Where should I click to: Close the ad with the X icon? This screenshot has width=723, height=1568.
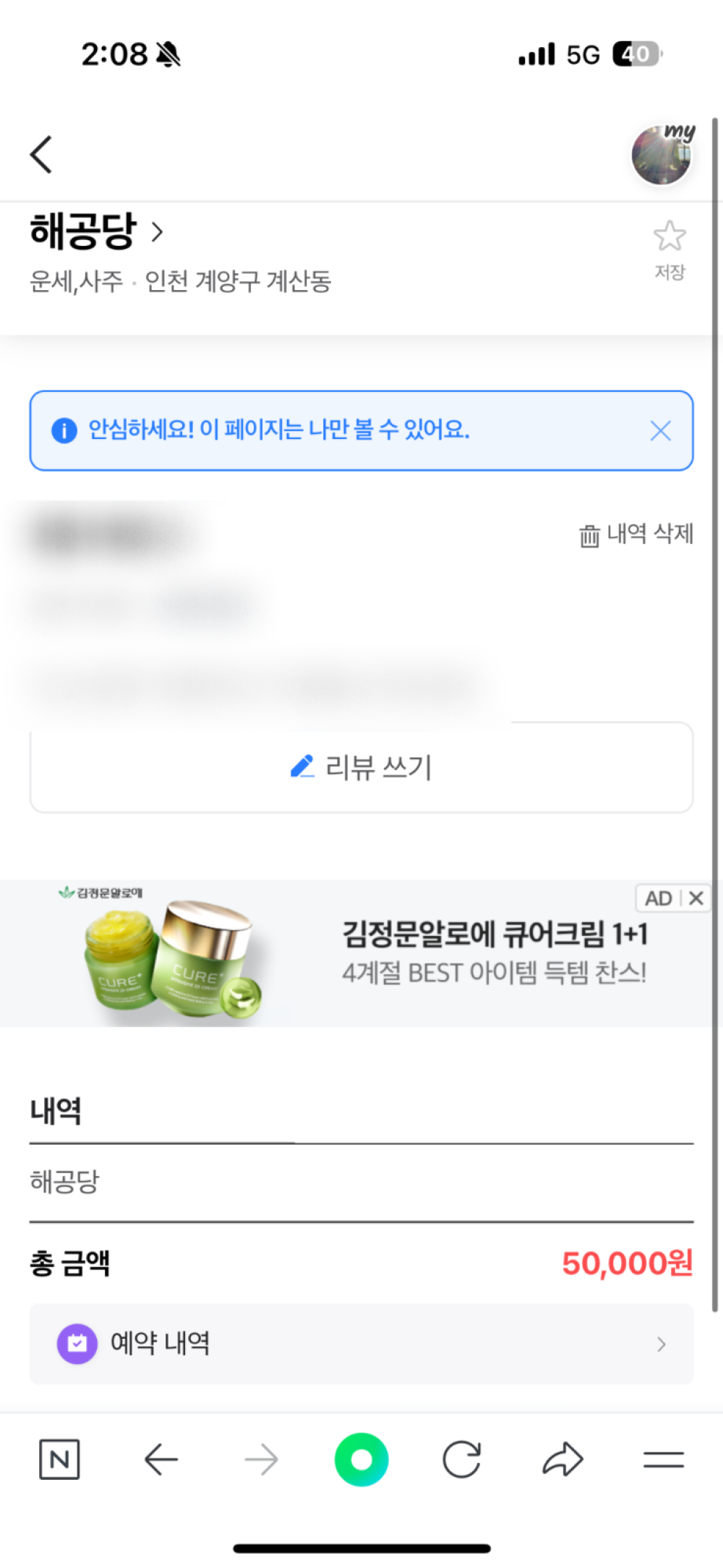click(696, 898)
